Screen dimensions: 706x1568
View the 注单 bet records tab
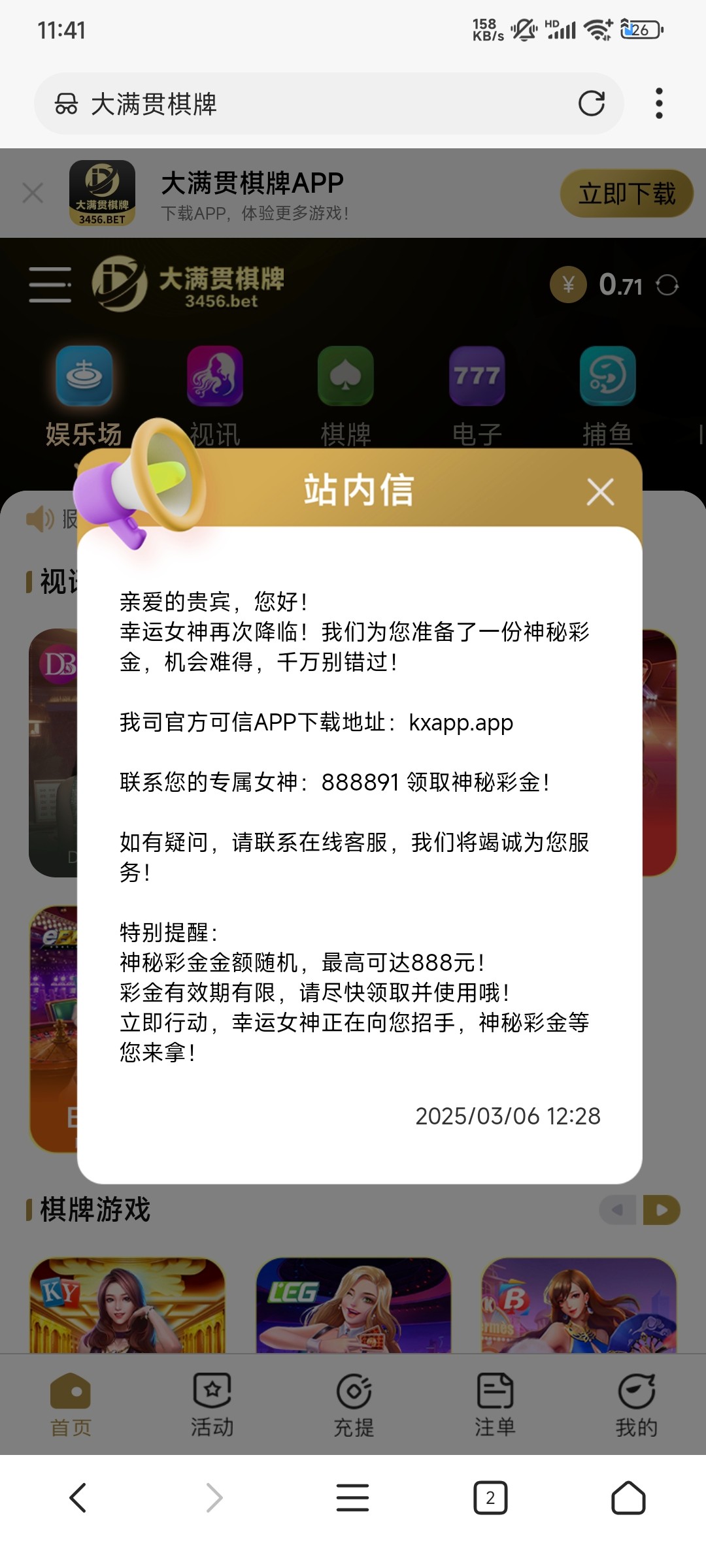[495, 1404]
